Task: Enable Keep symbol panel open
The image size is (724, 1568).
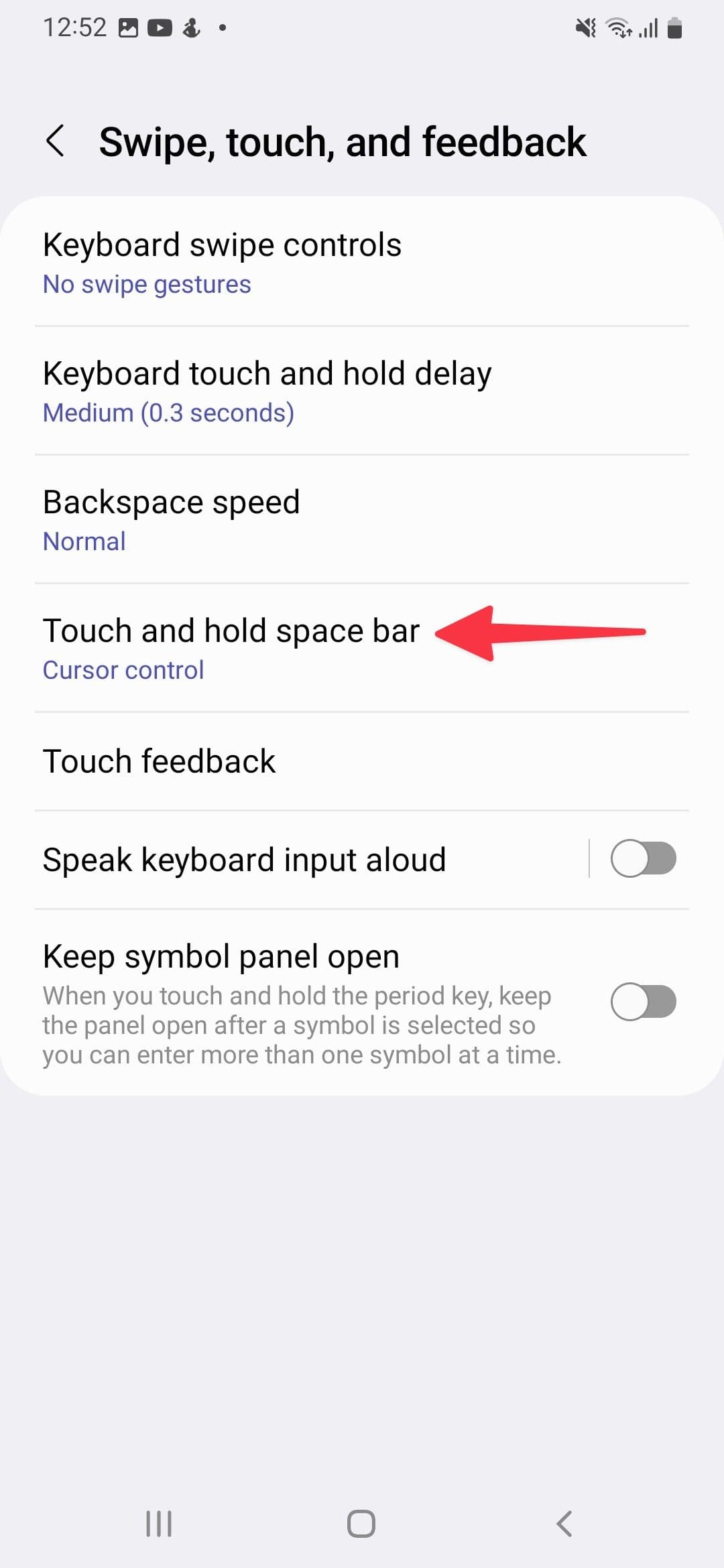Action: 642,1002
